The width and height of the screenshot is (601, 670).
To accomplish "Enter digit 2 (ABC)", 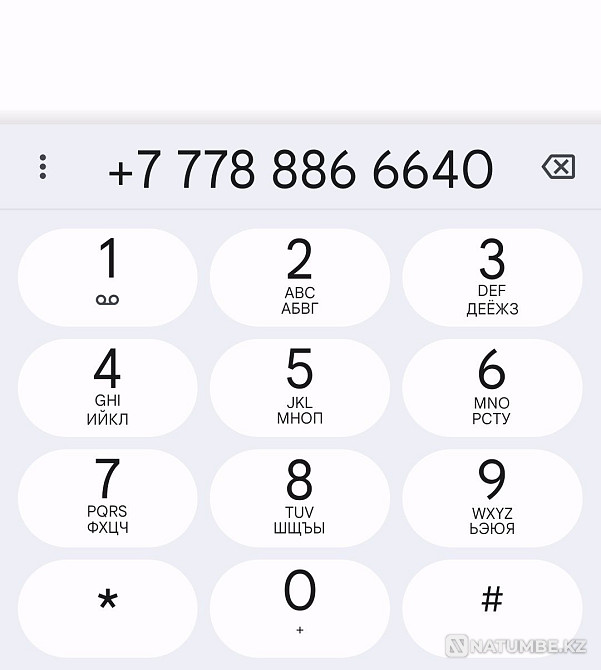I will pyautogui.click(x=300, y=277).
